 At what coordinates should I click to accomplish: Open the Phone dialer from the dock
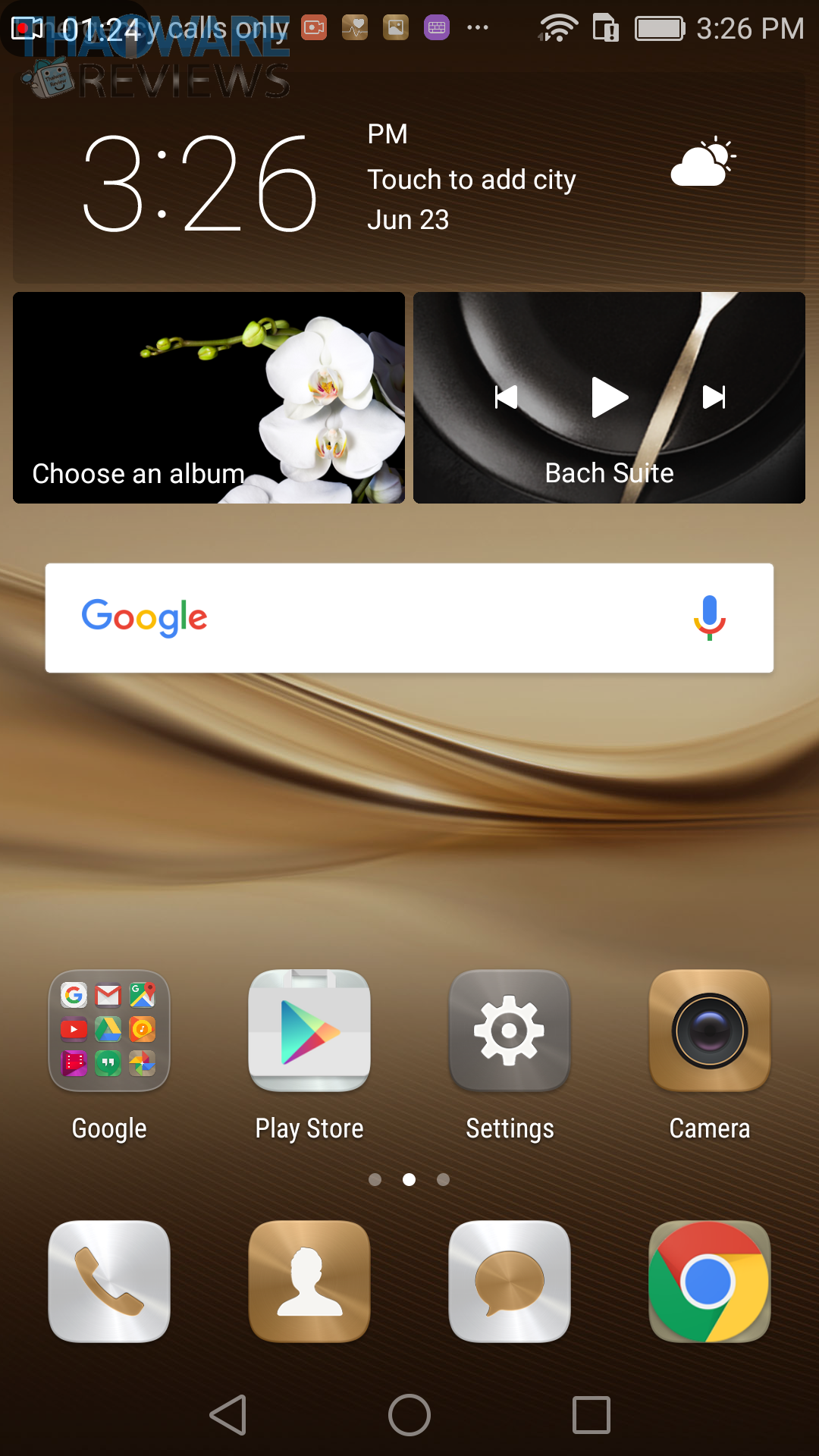[x=109, y=1282]
